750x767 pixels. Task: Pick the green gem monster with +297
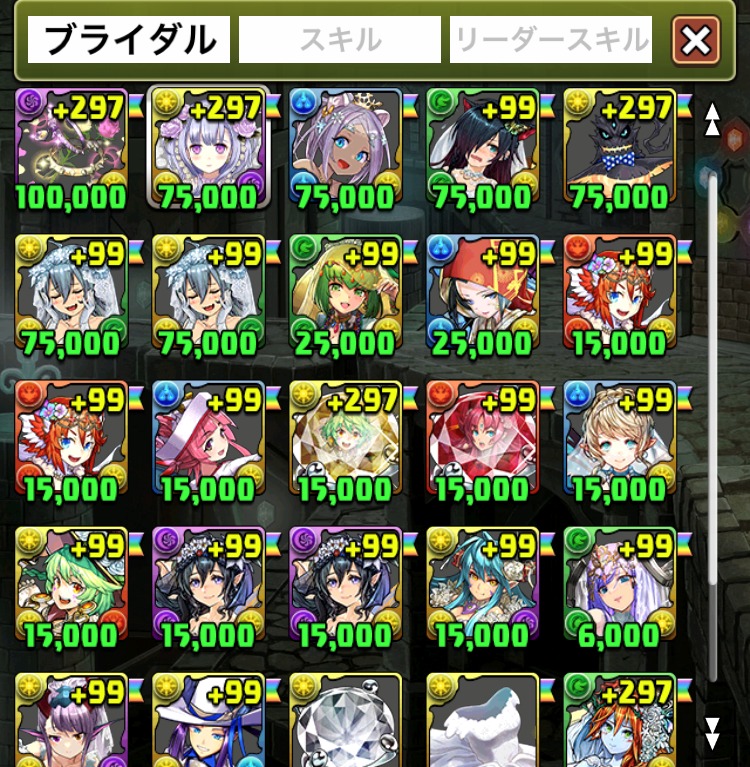[346, 440]
